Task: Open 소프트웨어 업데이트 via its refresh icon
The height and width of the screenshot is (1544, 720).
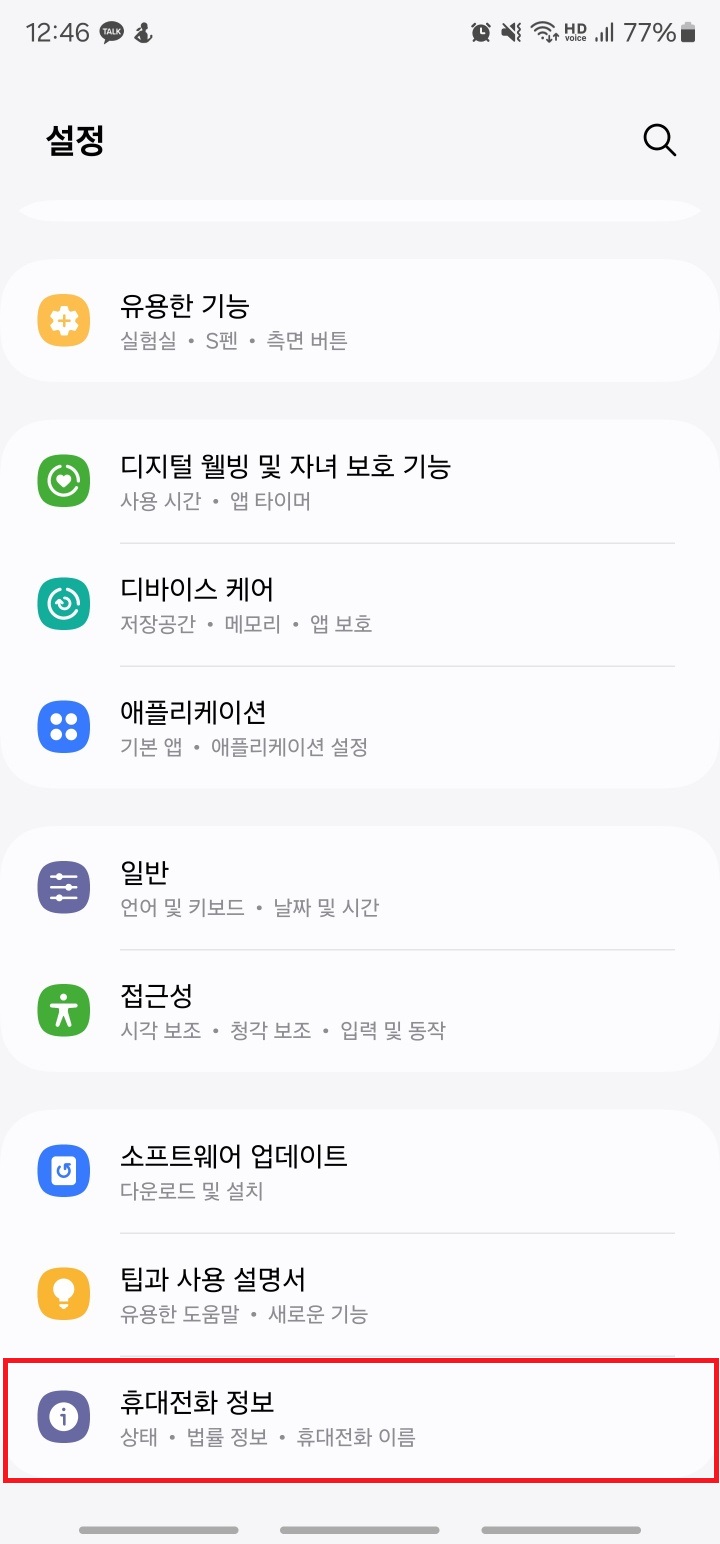Action: 63,1169
